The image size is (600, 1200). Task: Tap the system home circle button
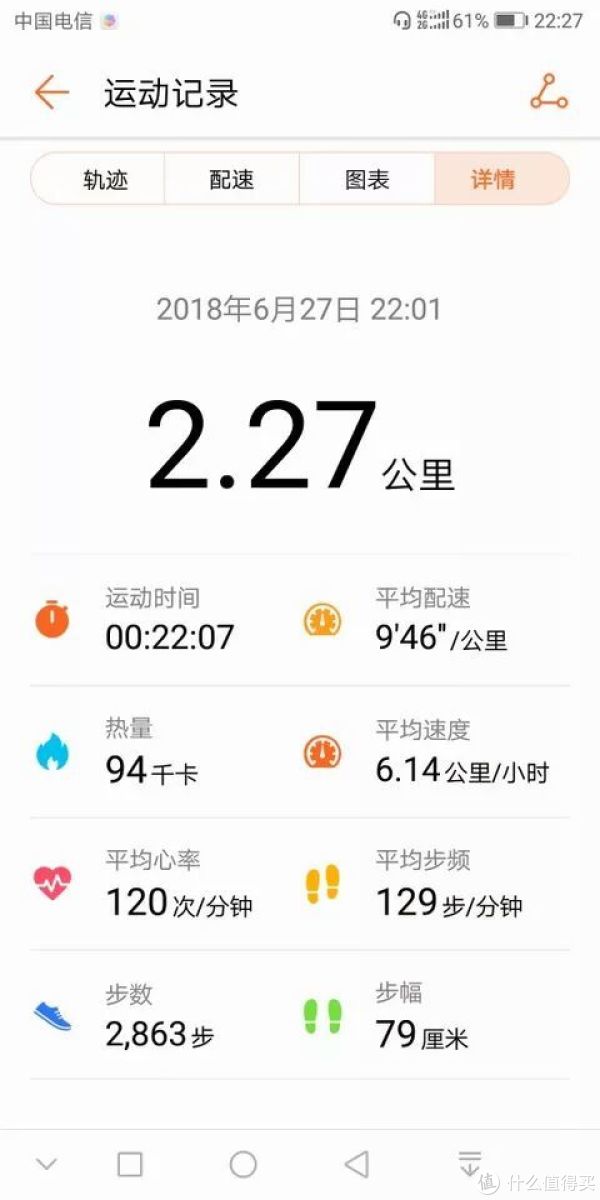point(243,1164)
